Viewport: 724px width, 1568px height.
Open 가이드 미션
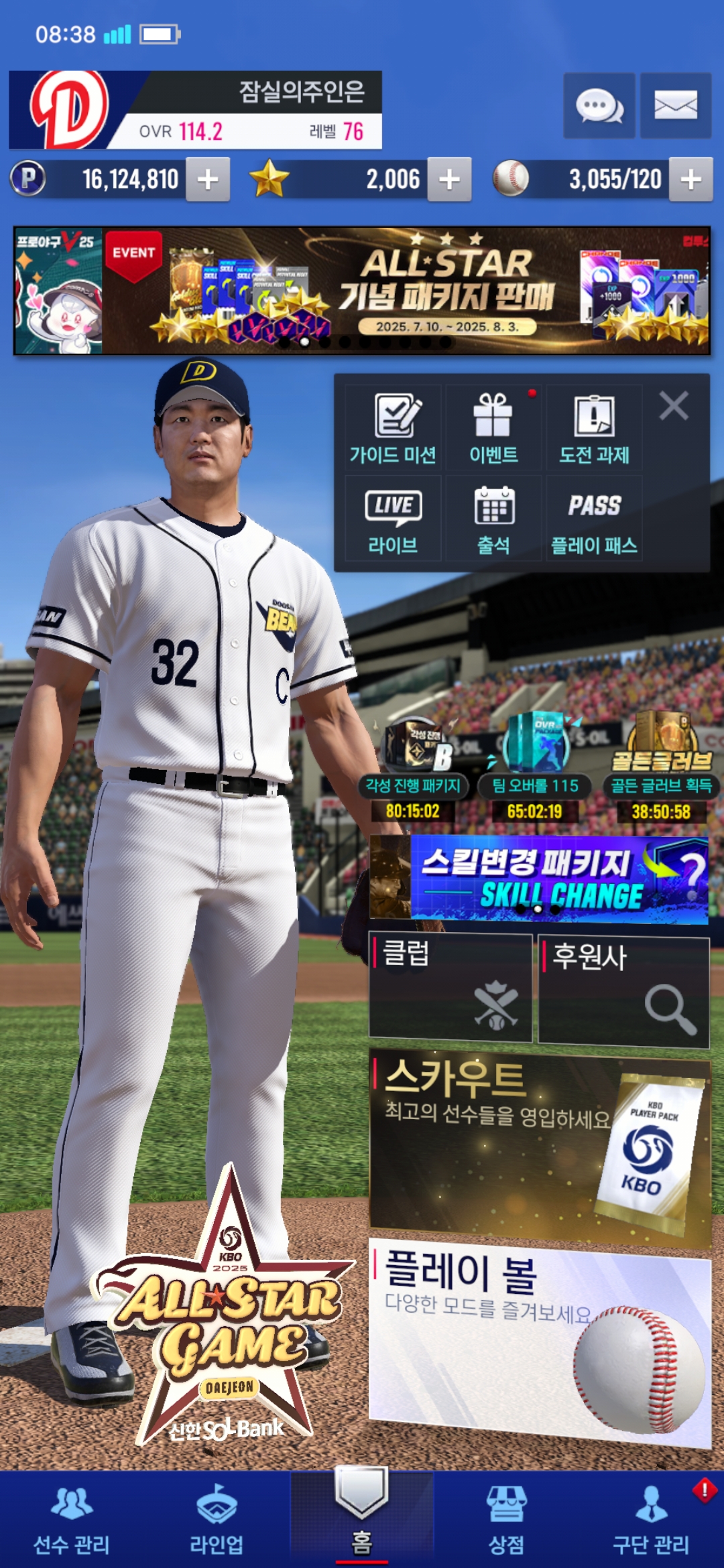click(393, 428)
